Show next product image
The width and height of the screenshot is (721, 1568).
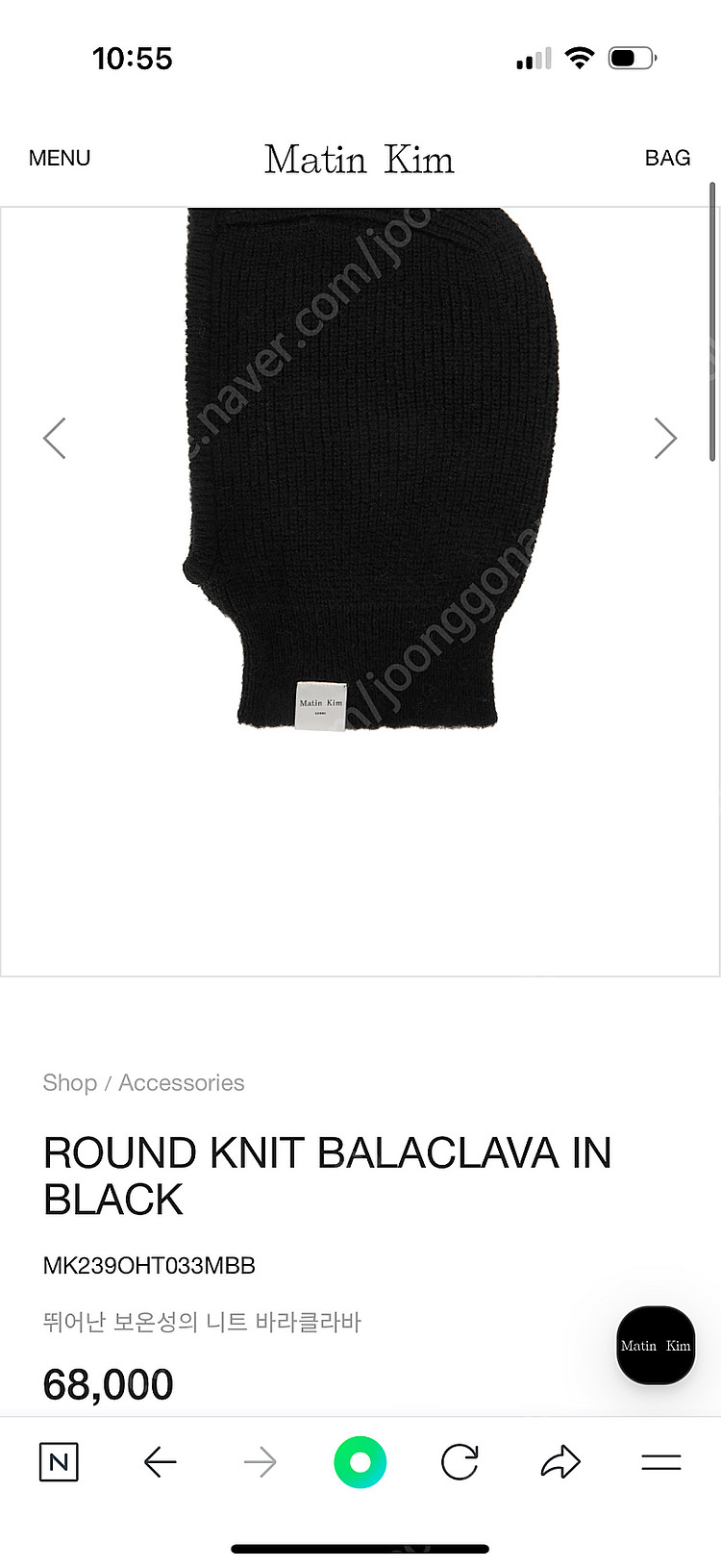[x=665, y=439]
